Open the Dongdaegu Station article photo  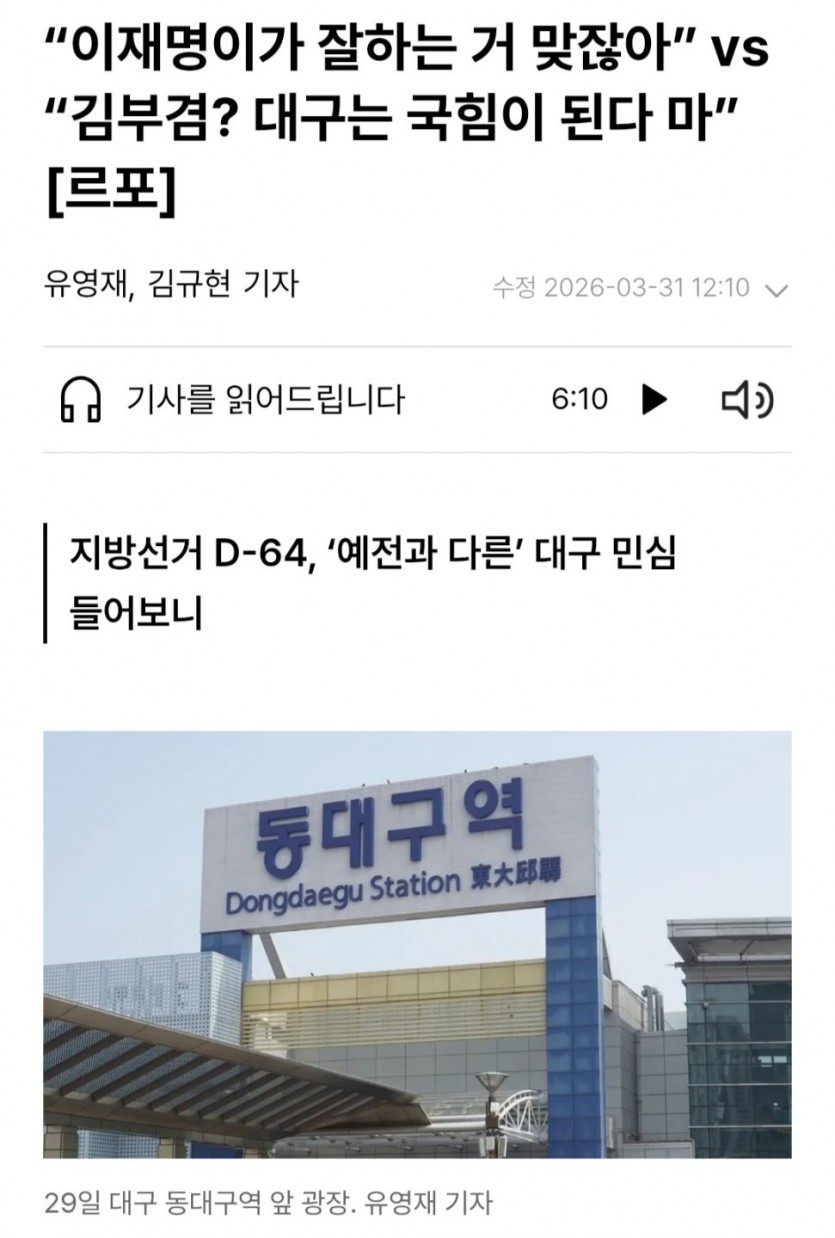[x=417, y=944]
